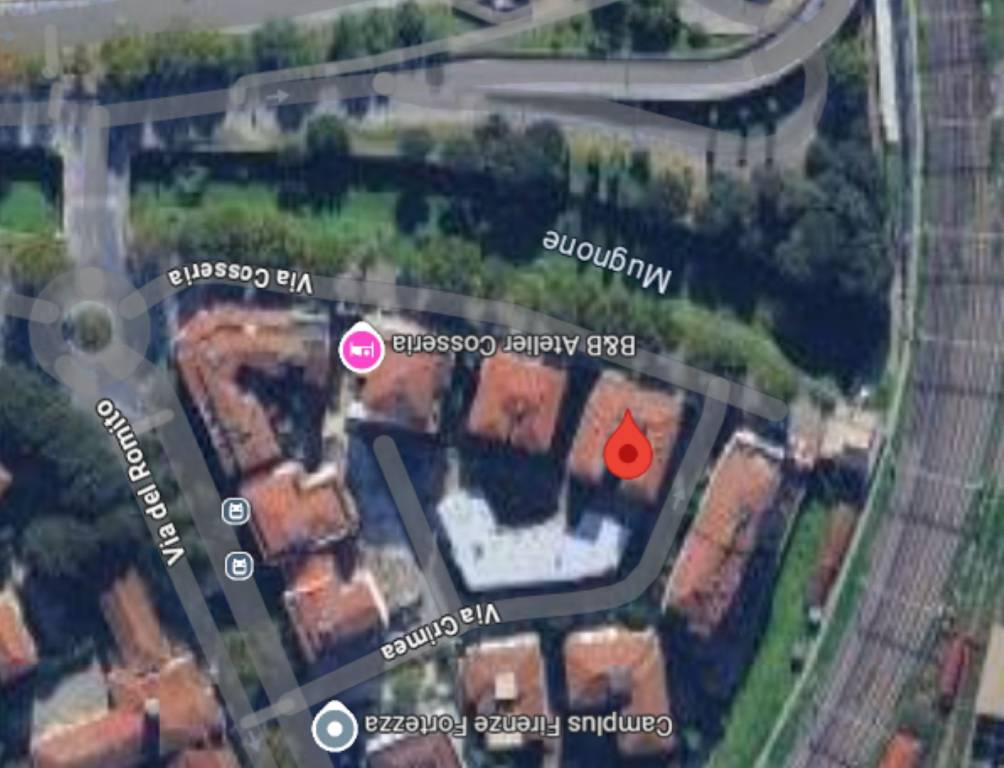Open the B&B Atelier Cosseria lodging marker
This screenshot has height=768, width=1004.
tap(361, 349)
